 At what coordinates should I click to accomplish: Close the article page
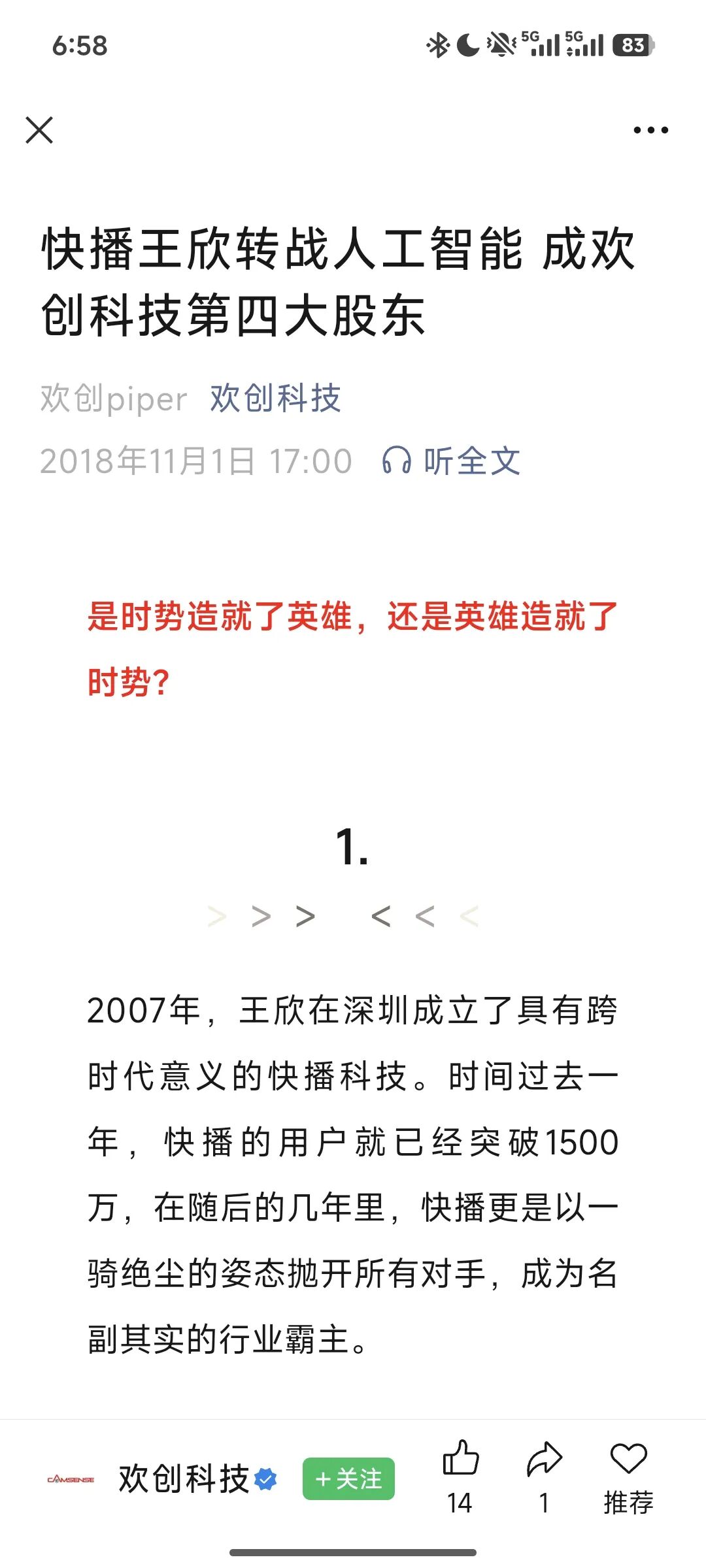39,130
